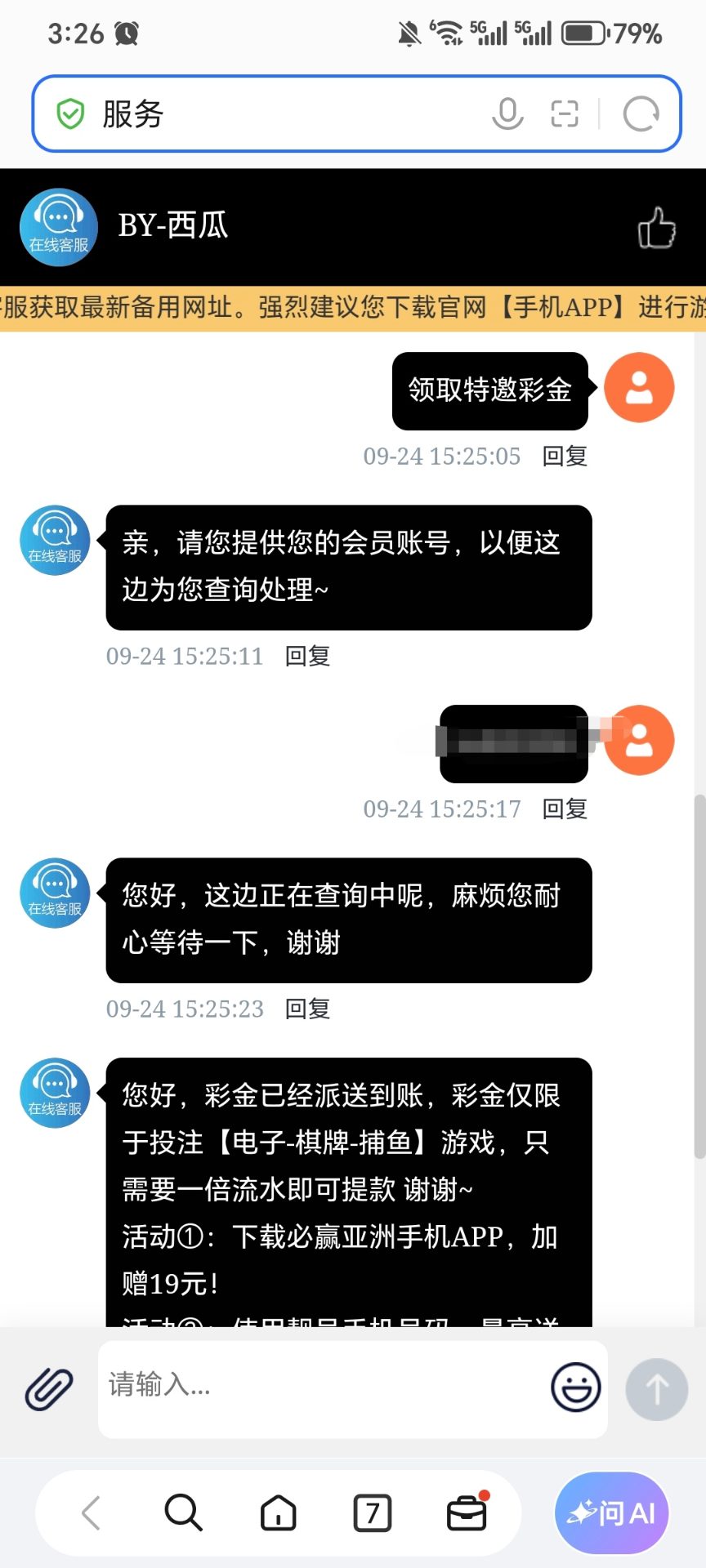Tap 回复 under the 15:25:17 message

pyautogui.click(x=565, y=808)
